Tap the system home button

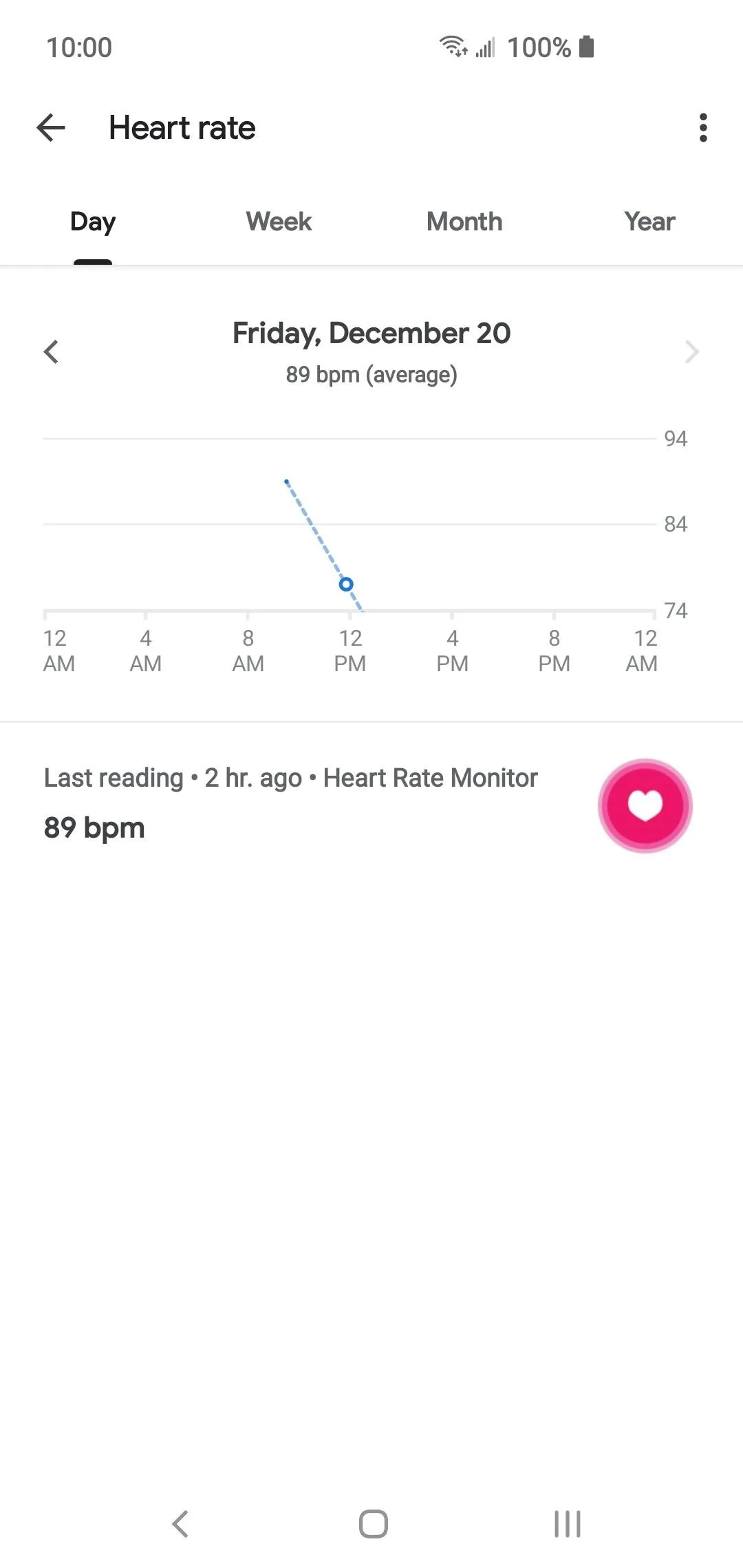(373, 1523)
